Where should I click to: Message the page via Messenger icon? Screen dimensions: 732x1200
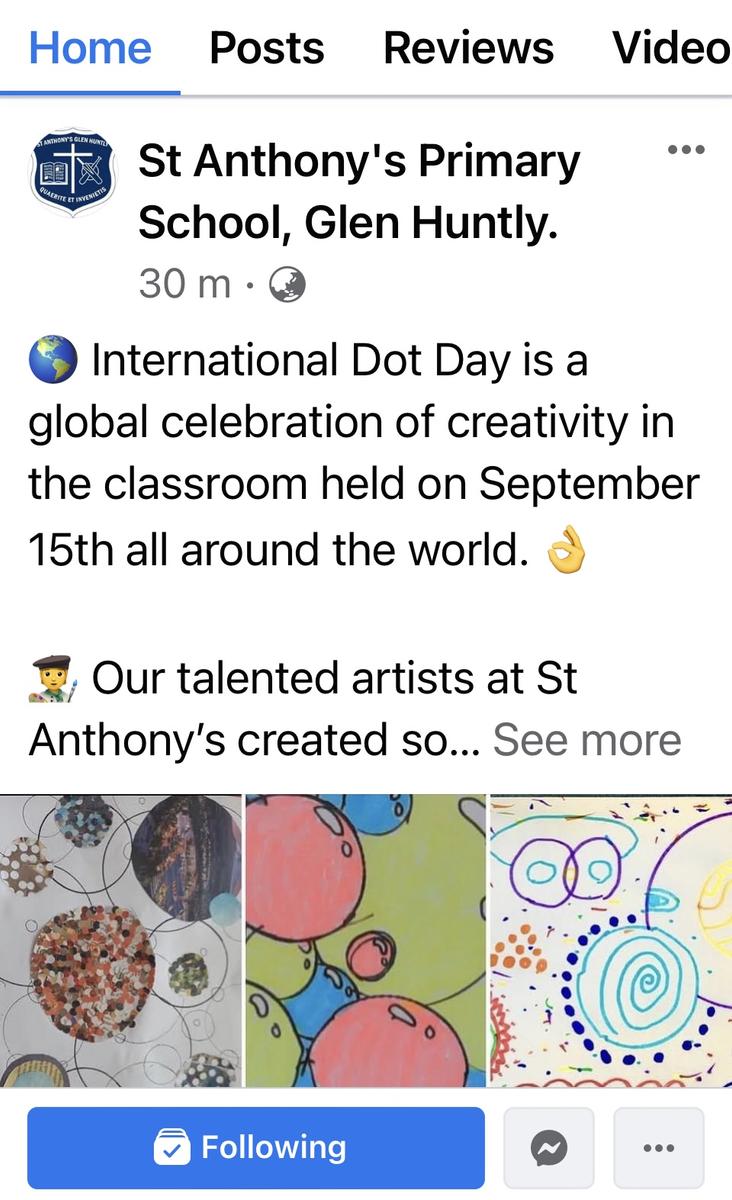[548, 1147]
